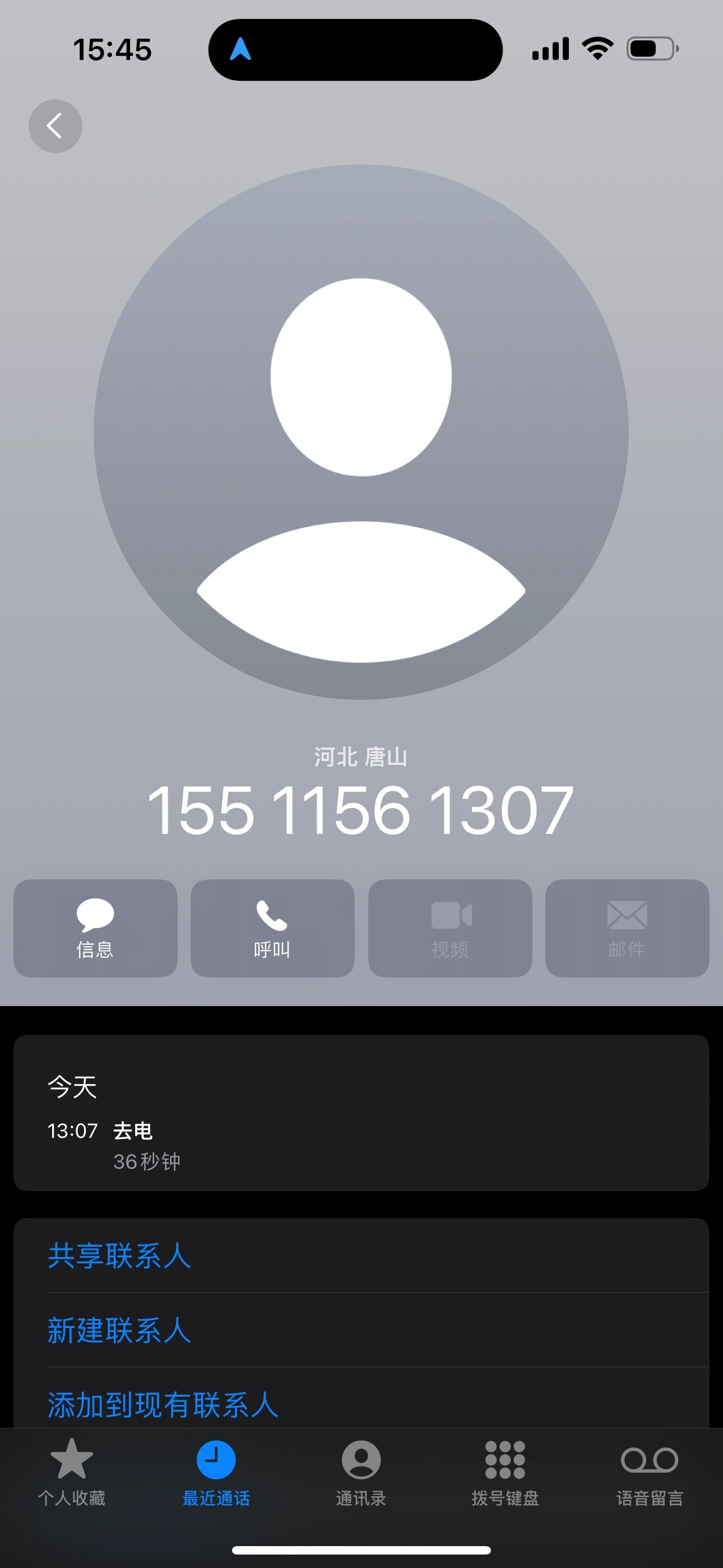Send a message via 信息 button

(x=95, y=928)
